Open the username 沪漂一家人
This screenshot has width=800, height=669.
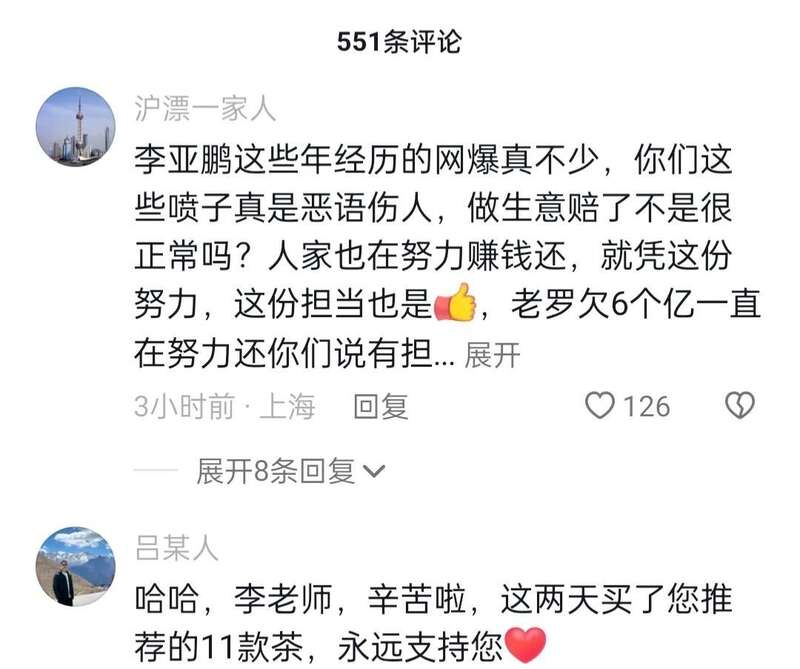point(205,108)
